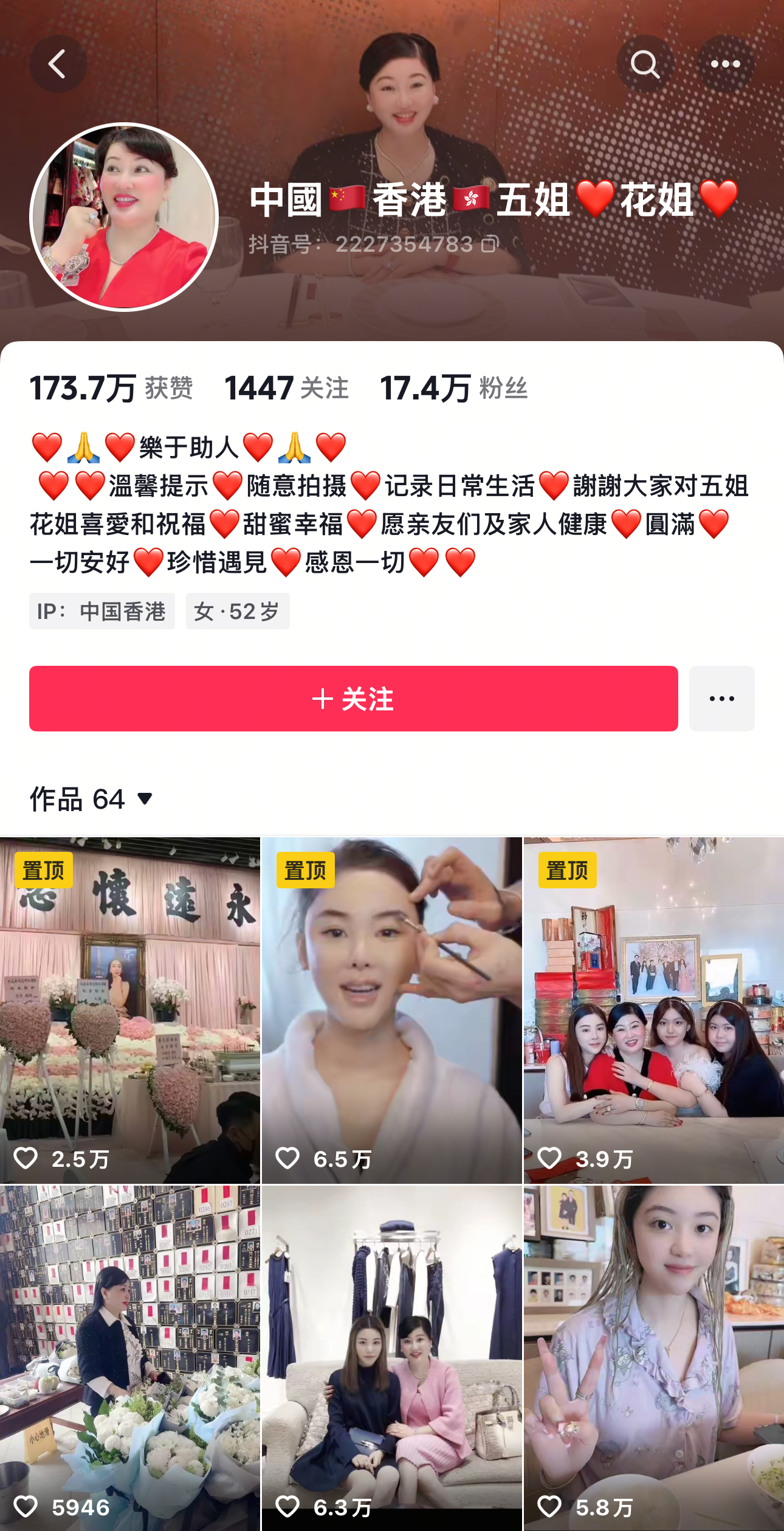The height and width of the screenshot is (1531, 784).
Task: Open the pinned family video with 3.9万 likes
Action: [654, 1009]
